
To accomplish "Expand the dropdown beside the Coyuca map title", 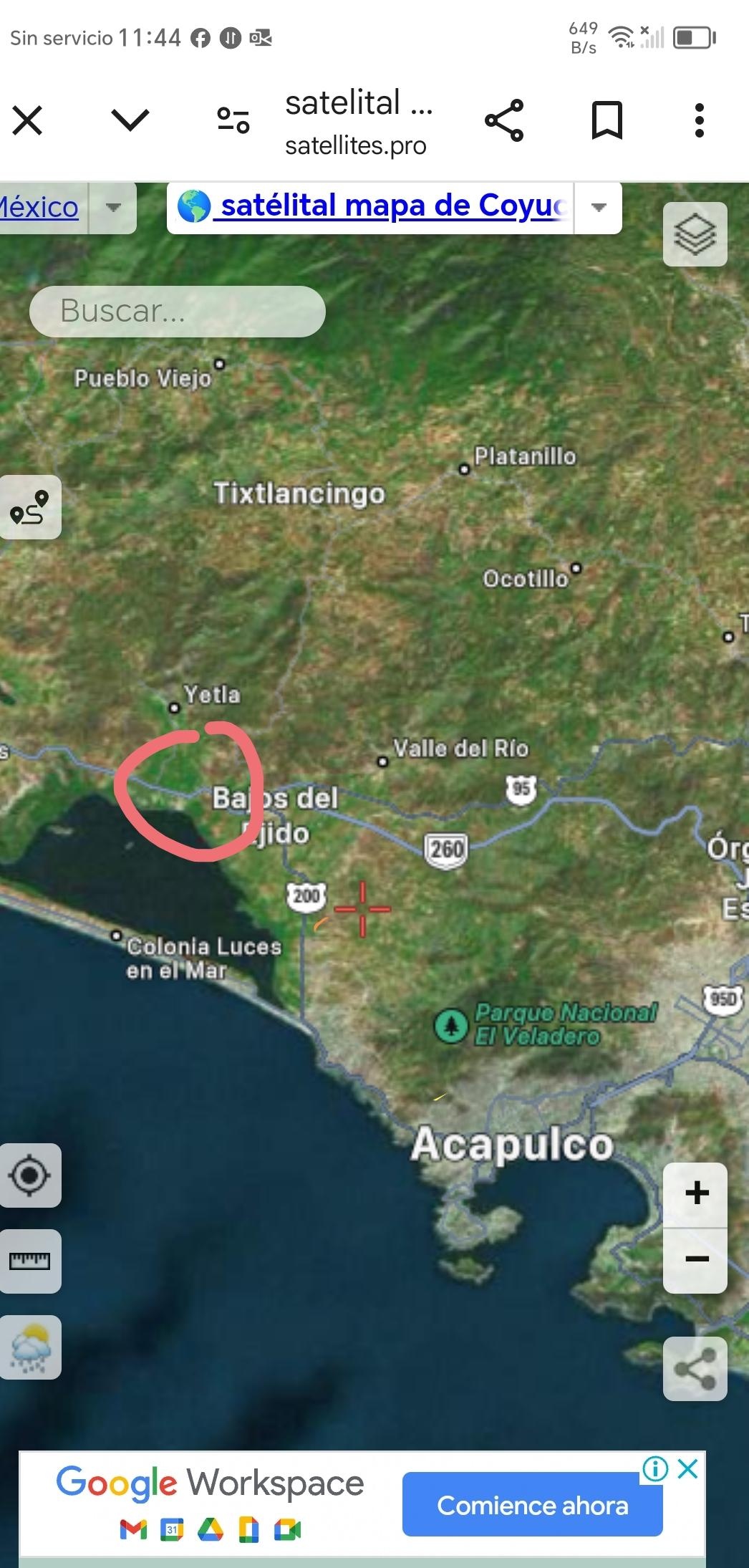I will coord(599,208).
